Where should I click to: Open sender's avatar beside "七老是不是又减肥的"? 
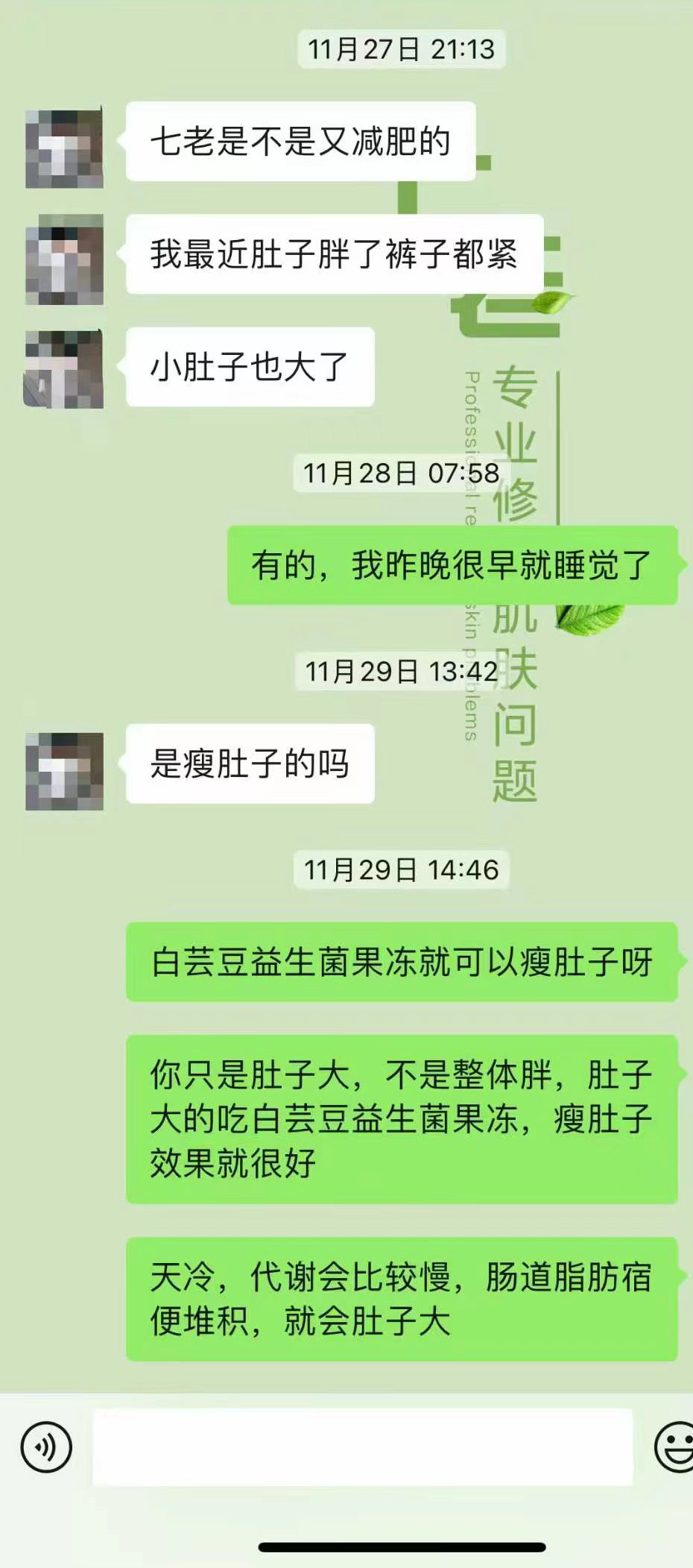64,148
